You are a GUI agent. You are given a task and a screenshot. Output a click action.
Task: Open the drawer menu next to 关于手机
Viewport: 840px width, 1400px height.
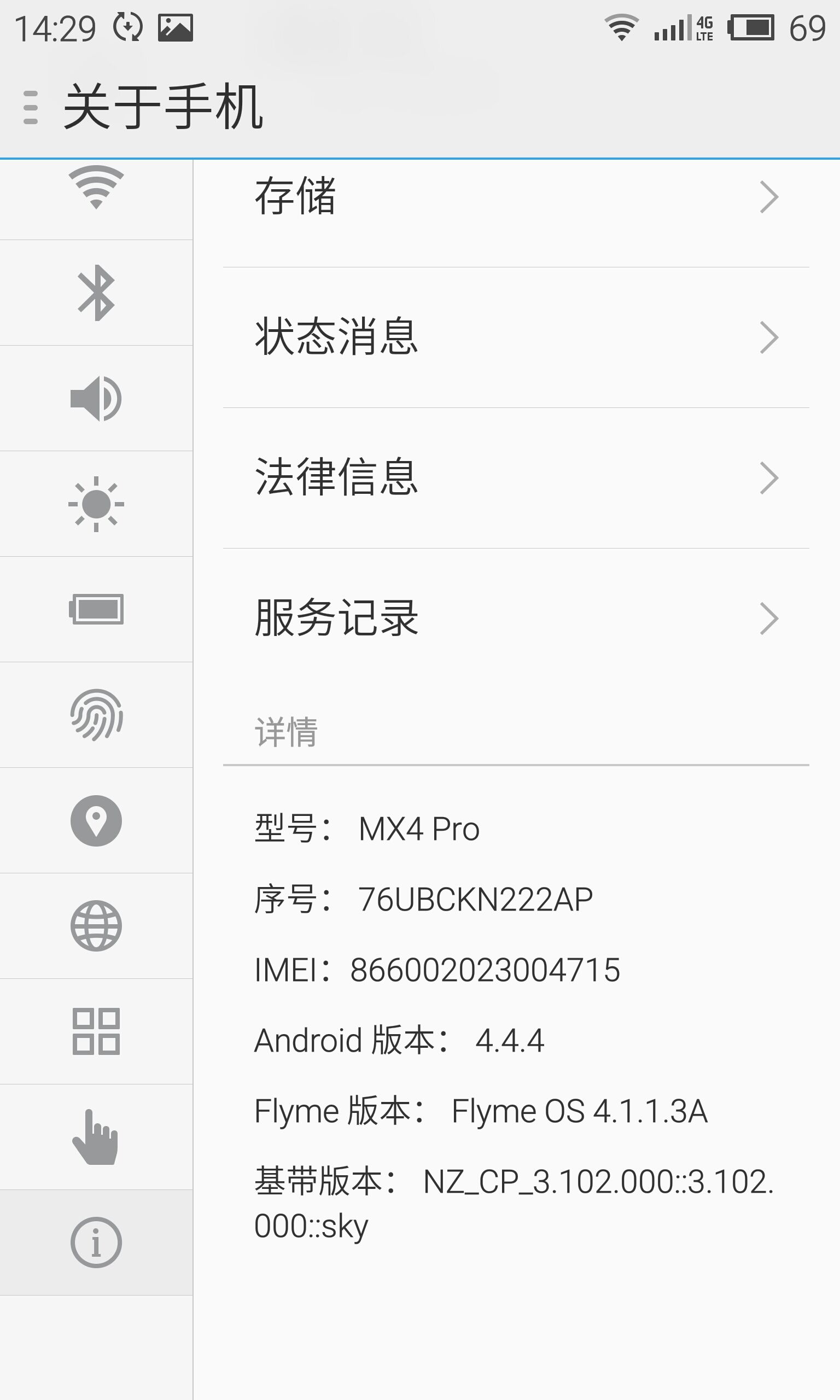(31, 107)
